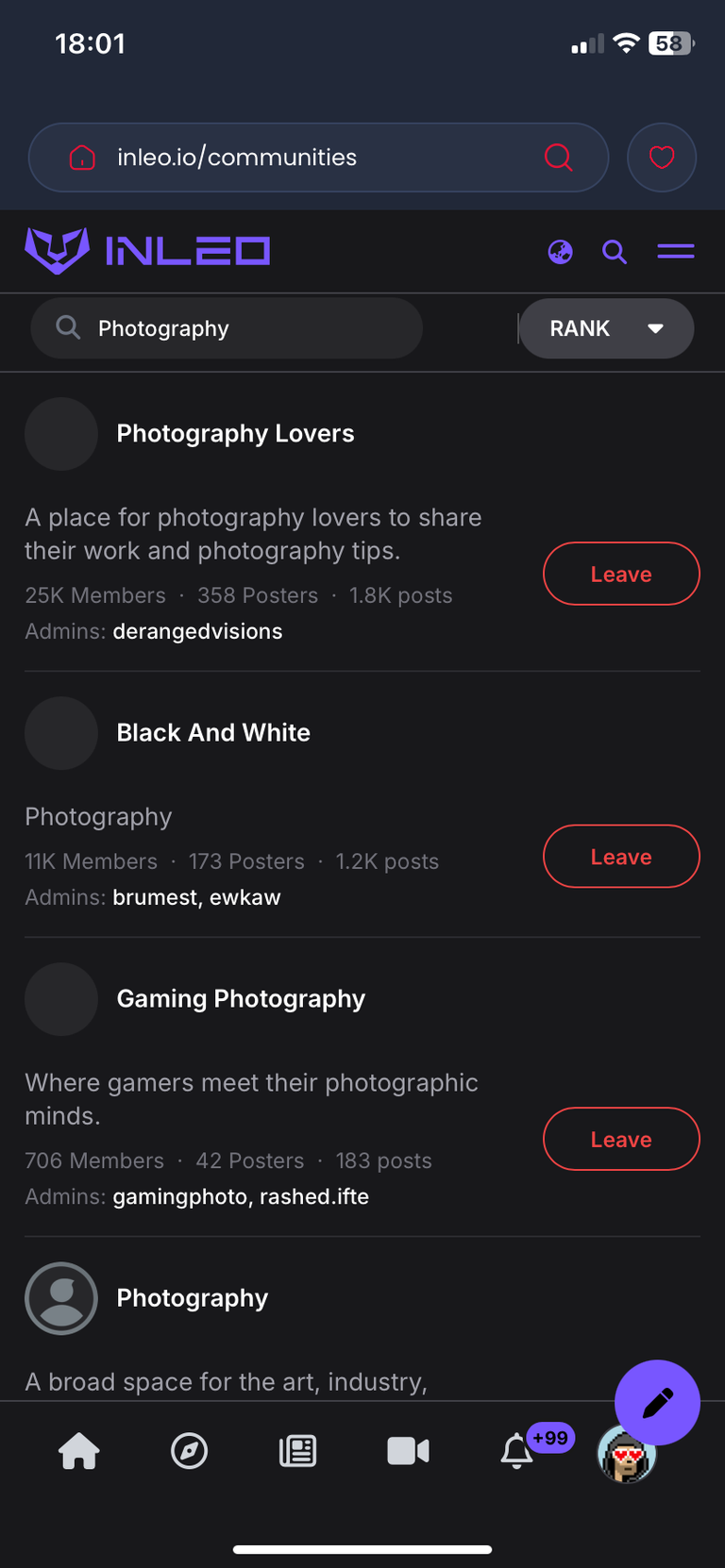Open the news articles tab
This screenshot has width=725, height=1568.
pos(298,1451)
